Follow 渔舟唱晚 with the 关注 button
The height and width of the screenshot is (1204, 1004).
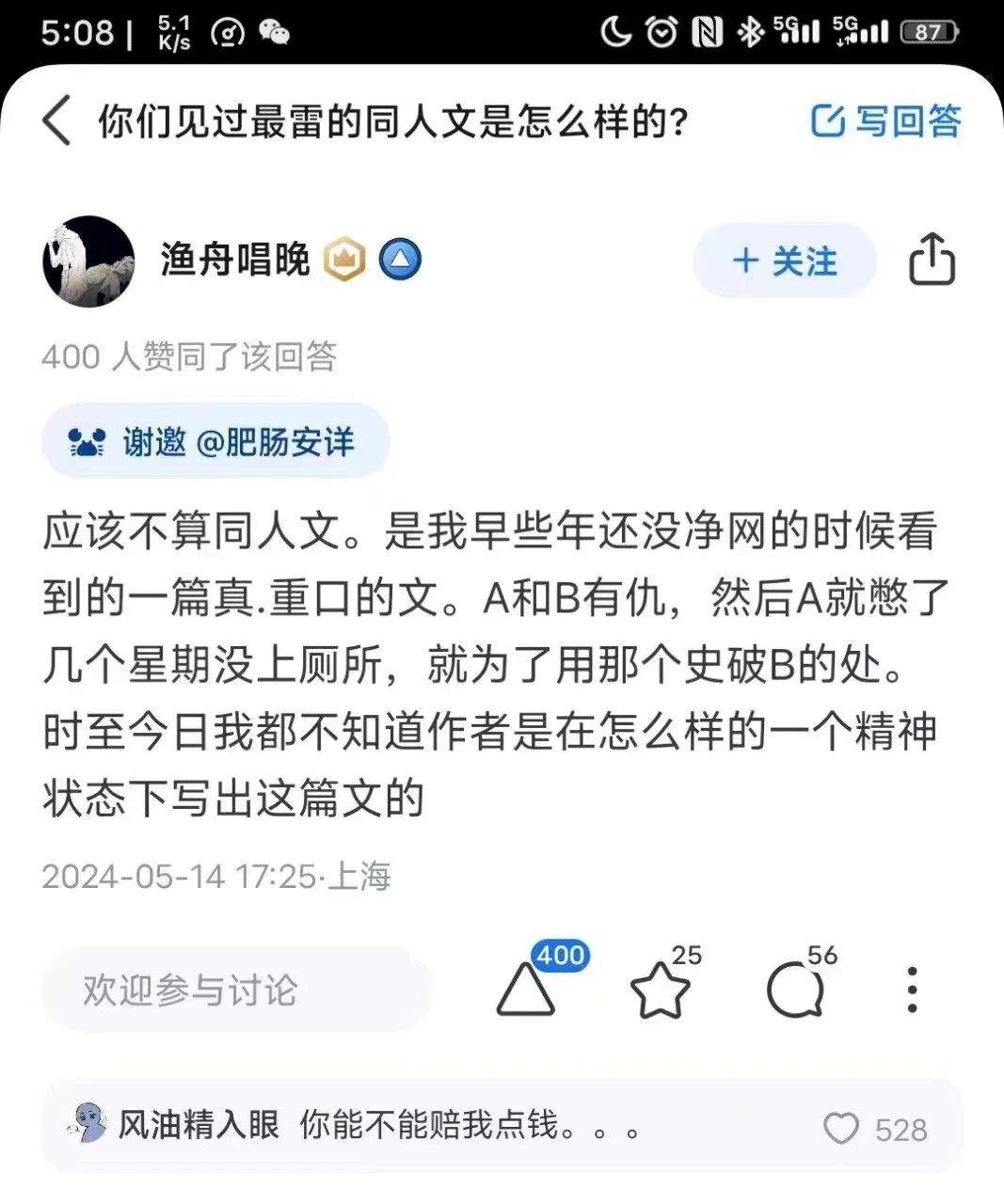785,261
